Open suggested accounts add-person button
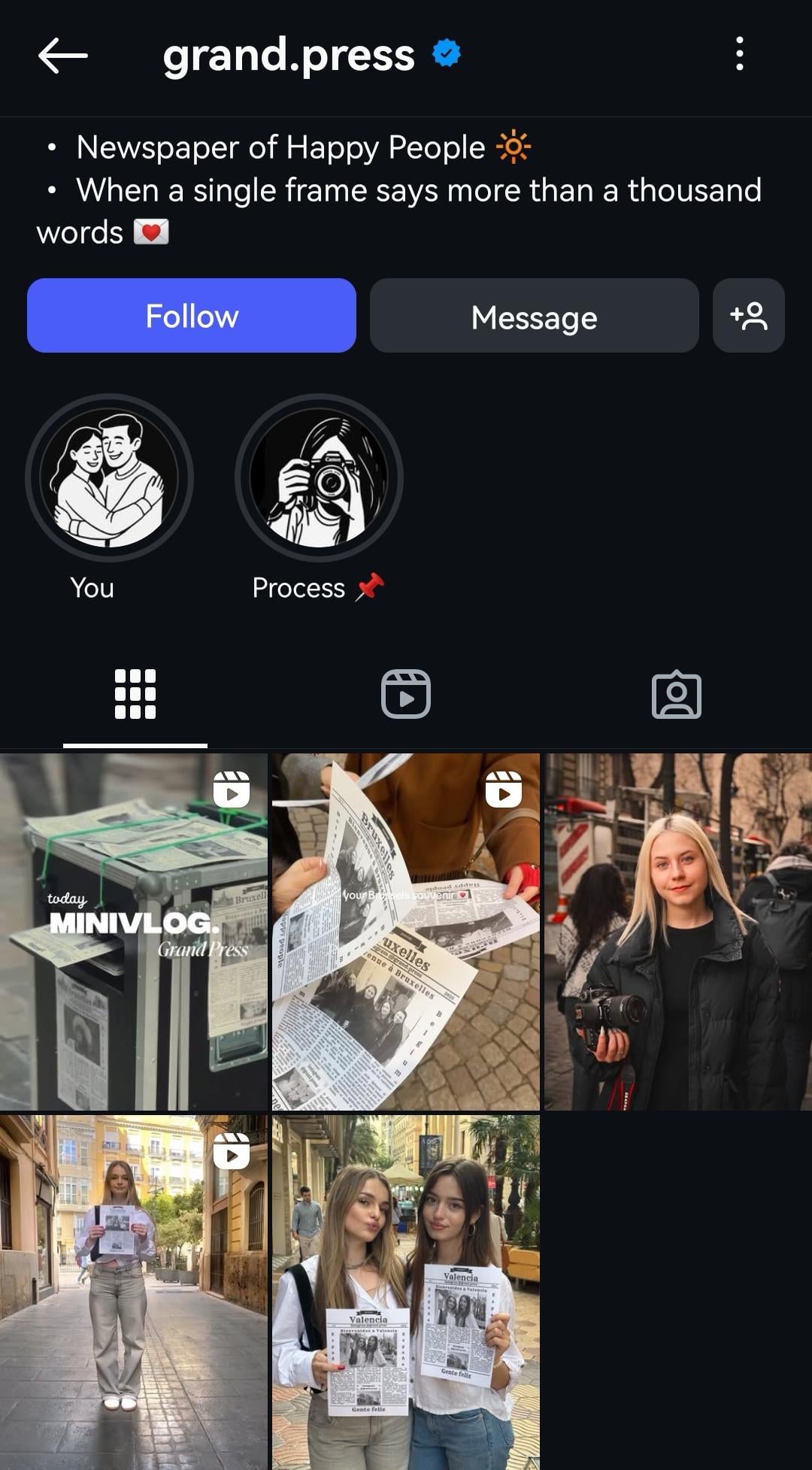 coord(749,316)
